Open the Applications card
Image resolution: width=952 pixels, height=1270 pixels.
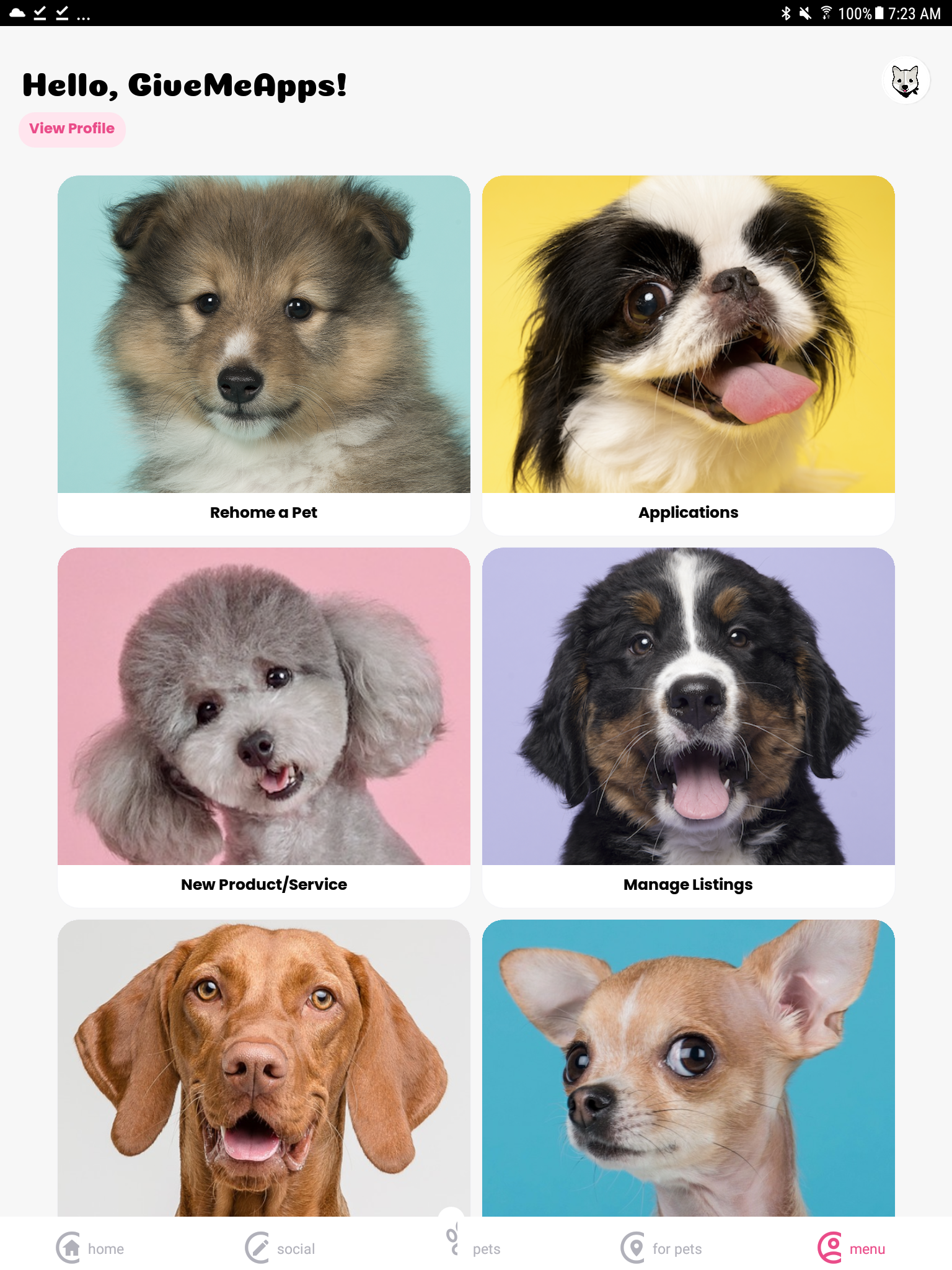pos(688,355)
